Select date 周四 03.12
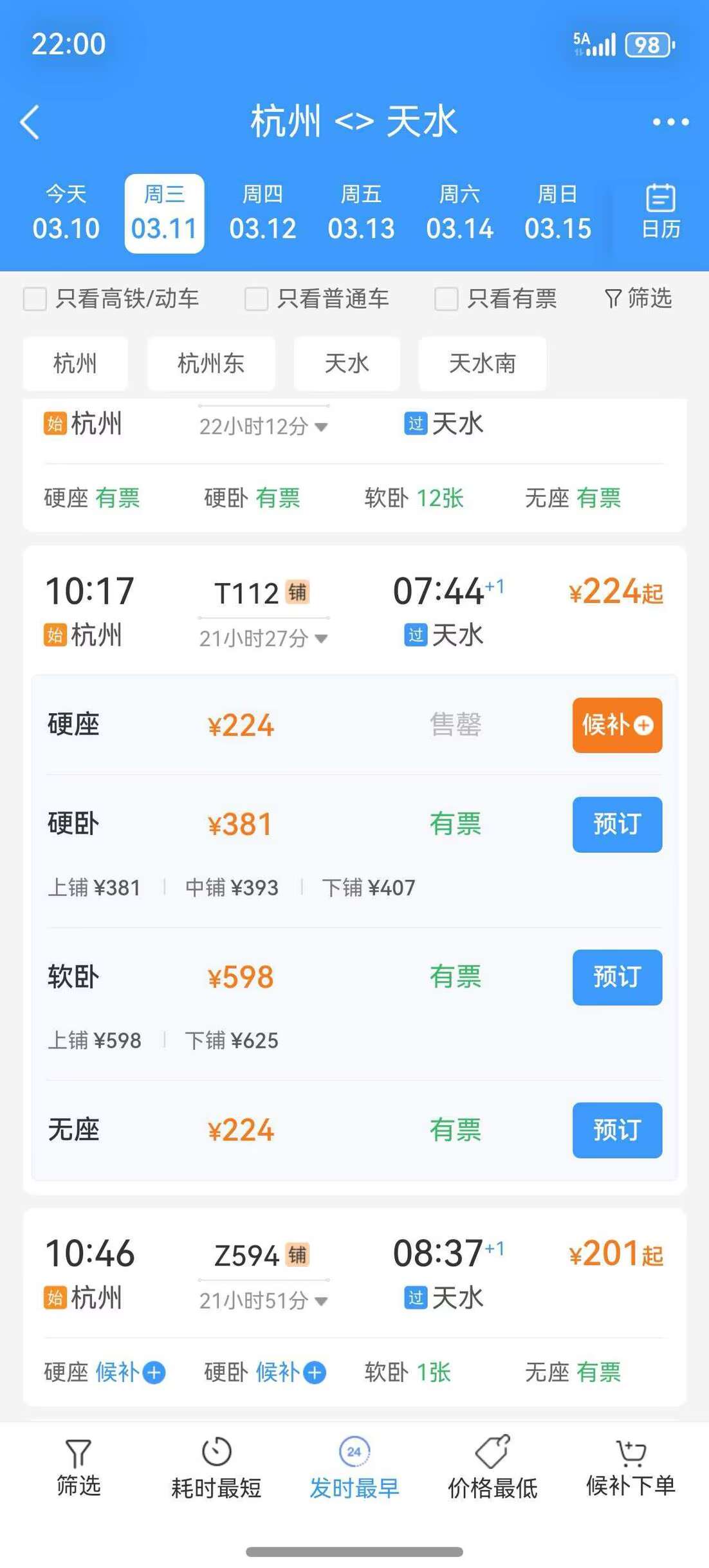The width and height of the screenshot is (709, 1568). 262,213
